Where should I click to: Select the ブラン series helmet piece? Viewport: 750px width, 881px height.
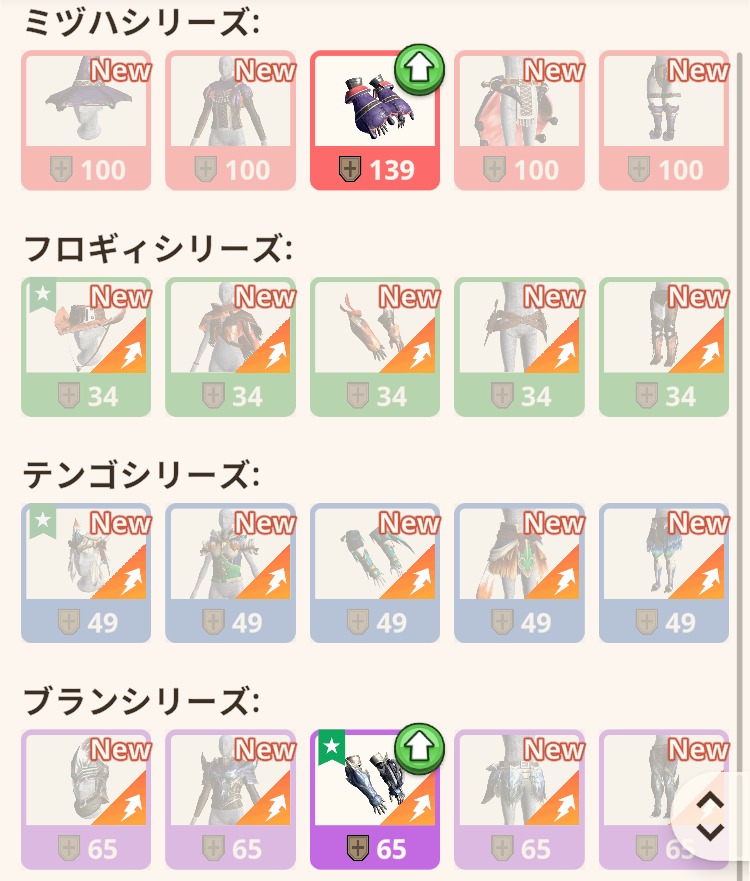[x=86, y=798]
